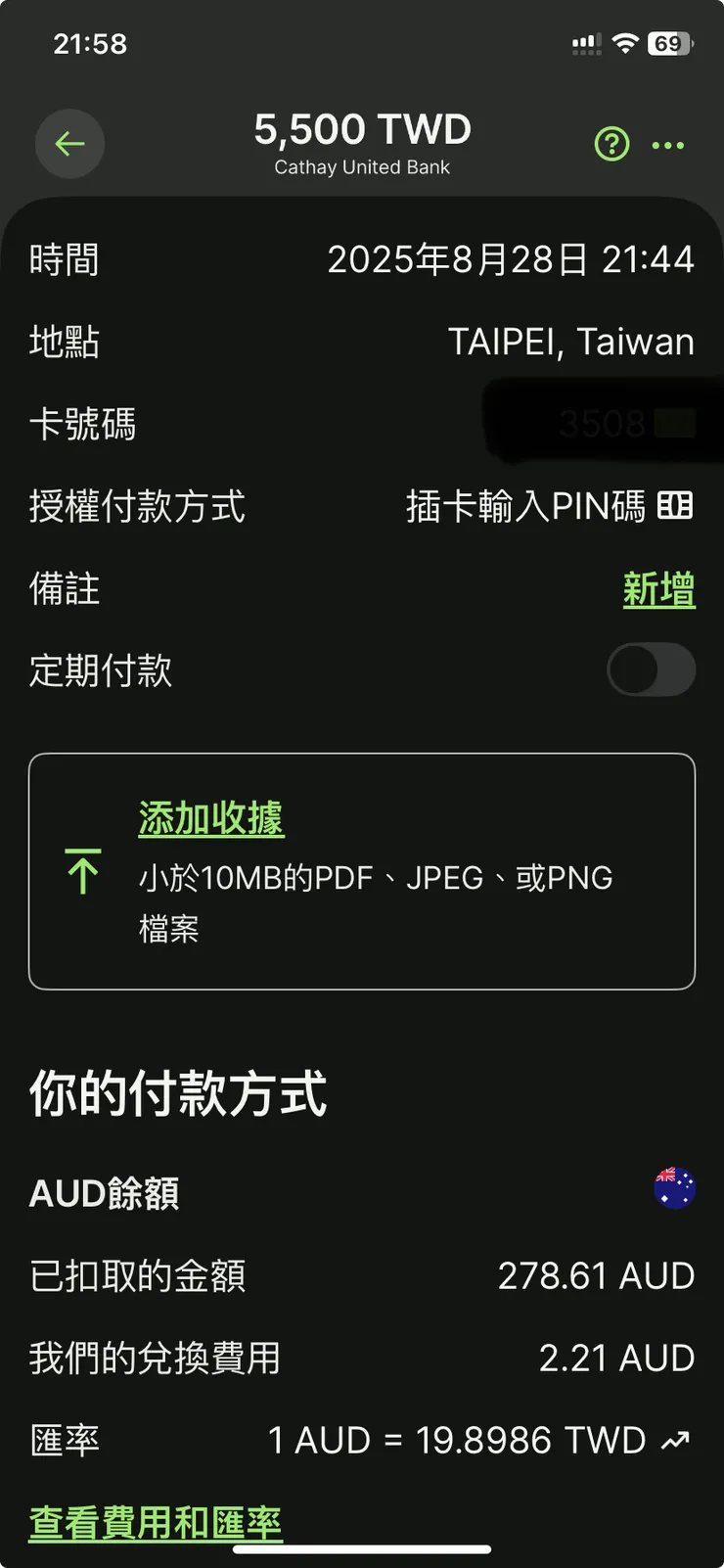The width and height of the screenshot is (724, 1568).
Task: Tap Cathay United Bank merchant name
Action: (x=360, y=166)
